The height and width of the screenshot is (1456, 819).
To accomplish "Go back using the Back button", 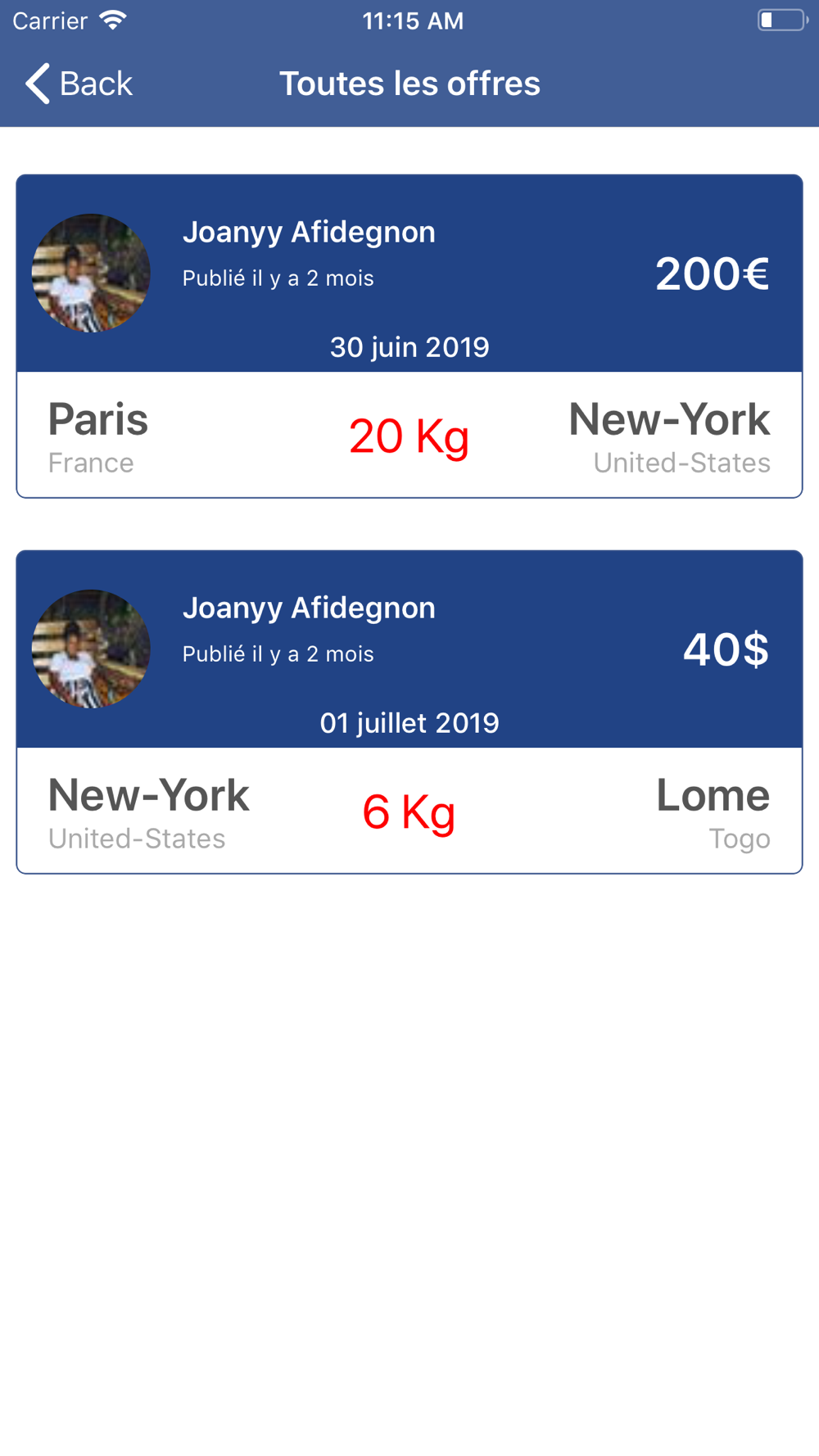I will click(79, 84).
